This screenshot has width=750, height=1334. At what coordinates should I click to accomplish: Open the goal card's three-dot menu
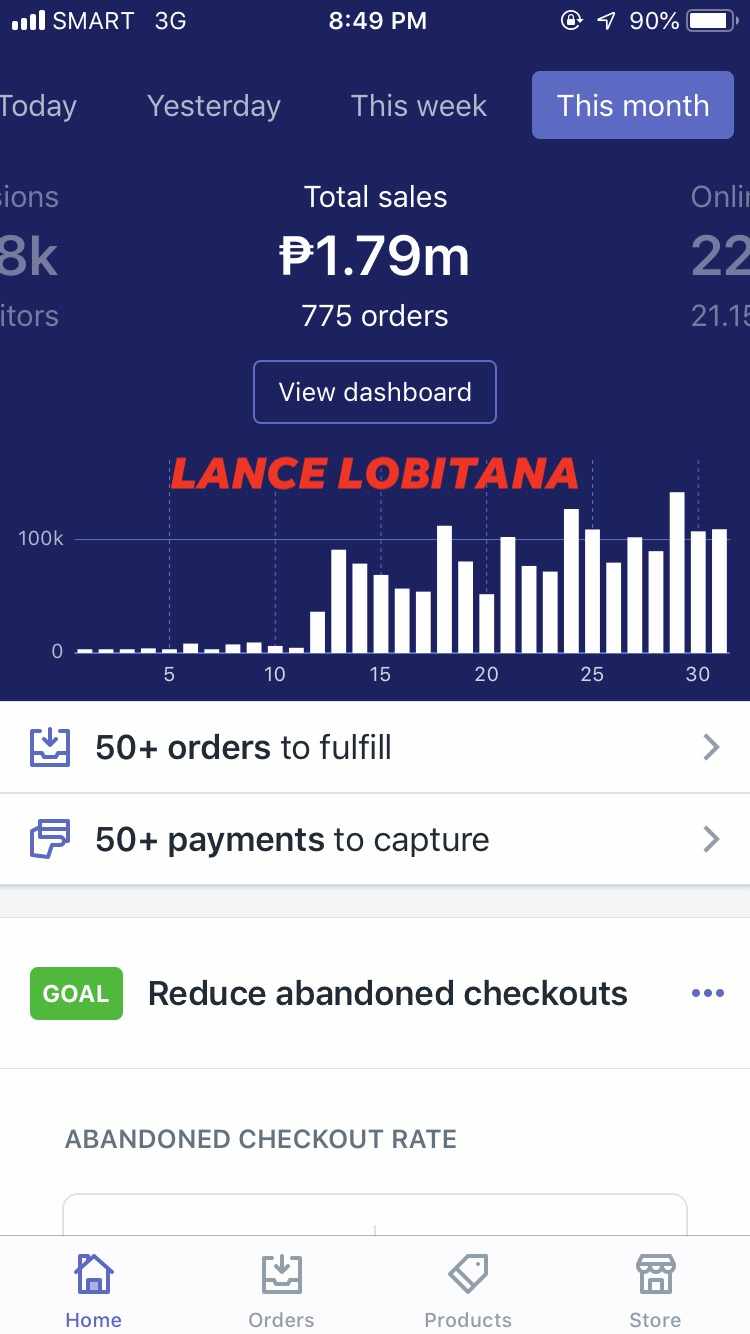pyautogui.click(x=707, y=993)
